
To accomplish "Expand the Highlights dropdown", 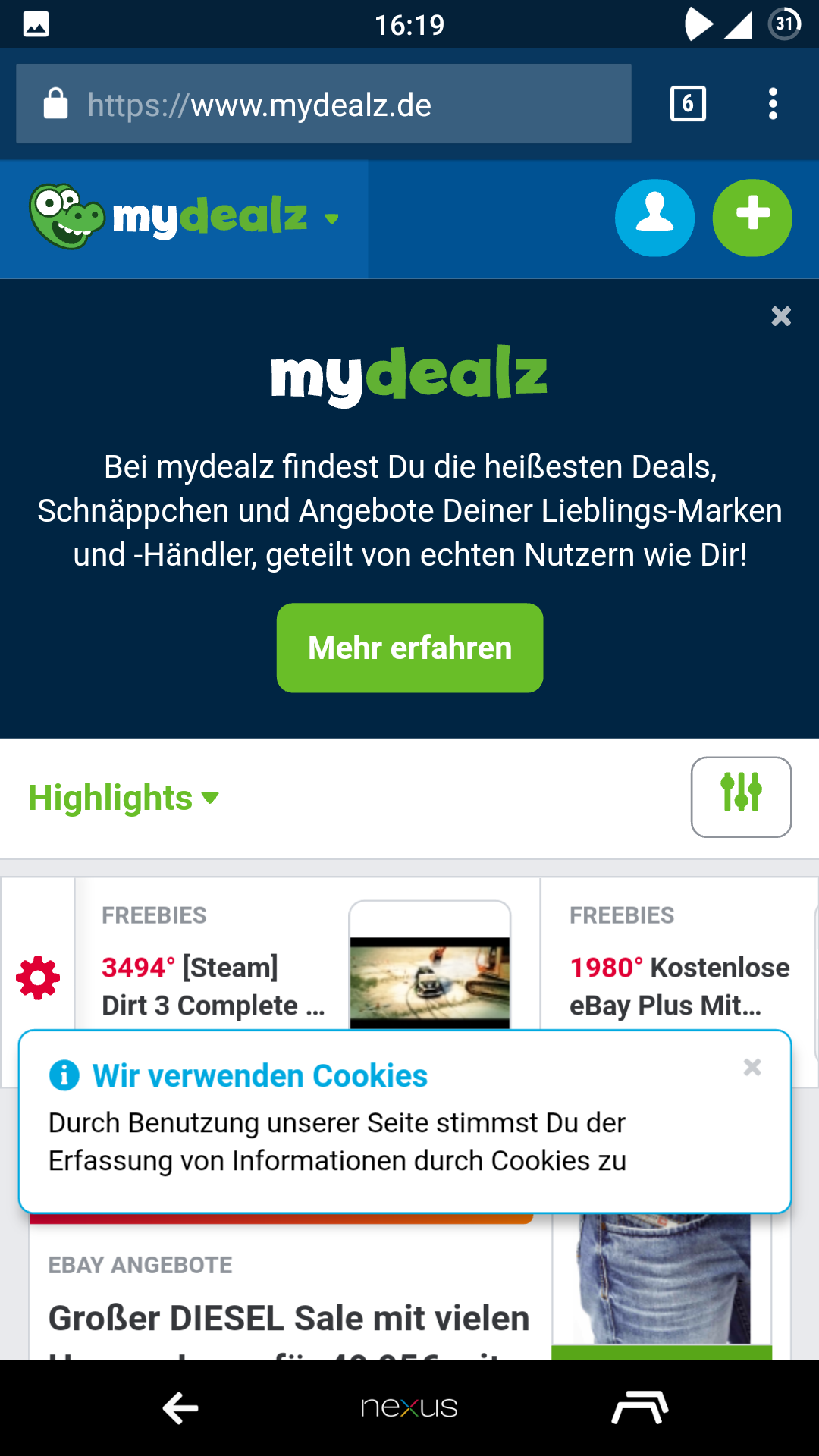I will [124, 798].
